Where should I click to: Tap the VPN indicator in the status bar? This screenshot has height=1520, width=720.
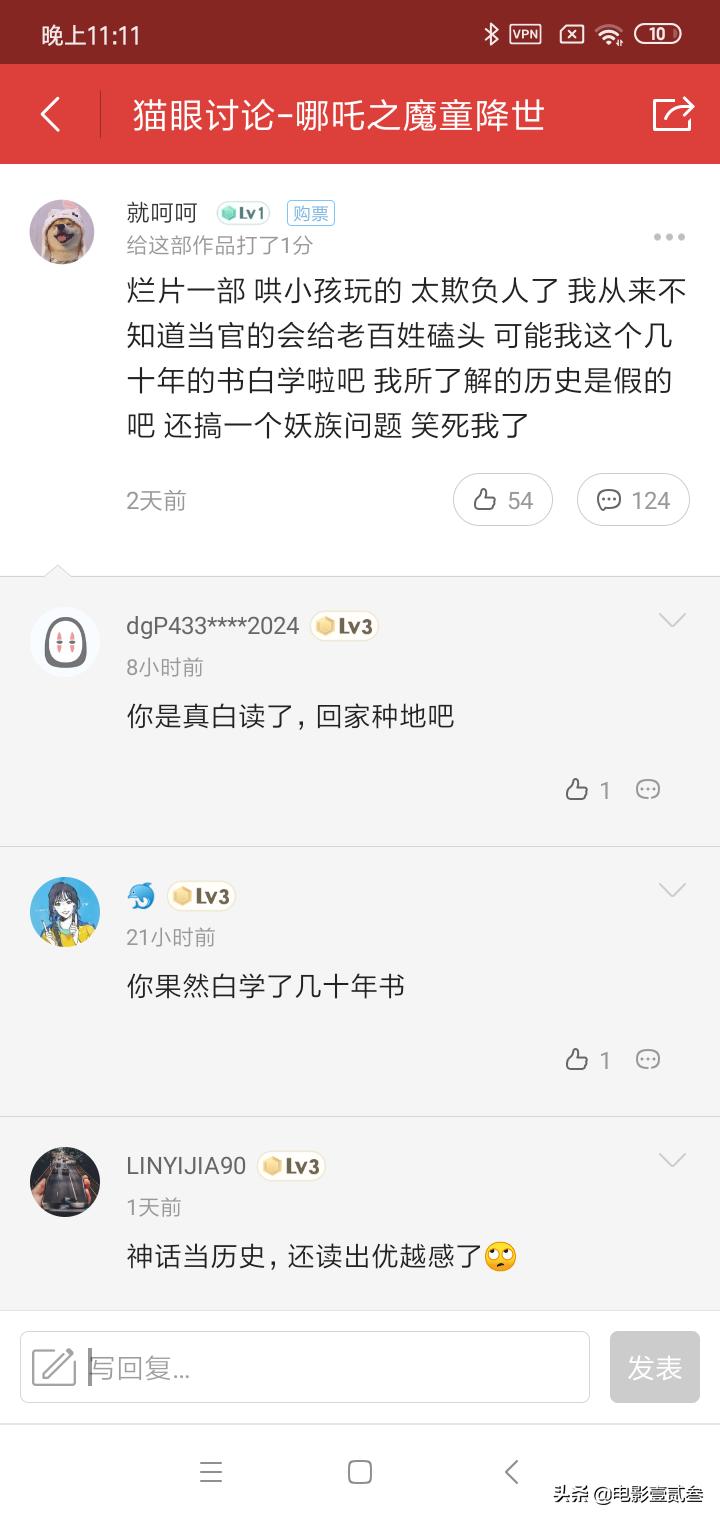point(524,33)
